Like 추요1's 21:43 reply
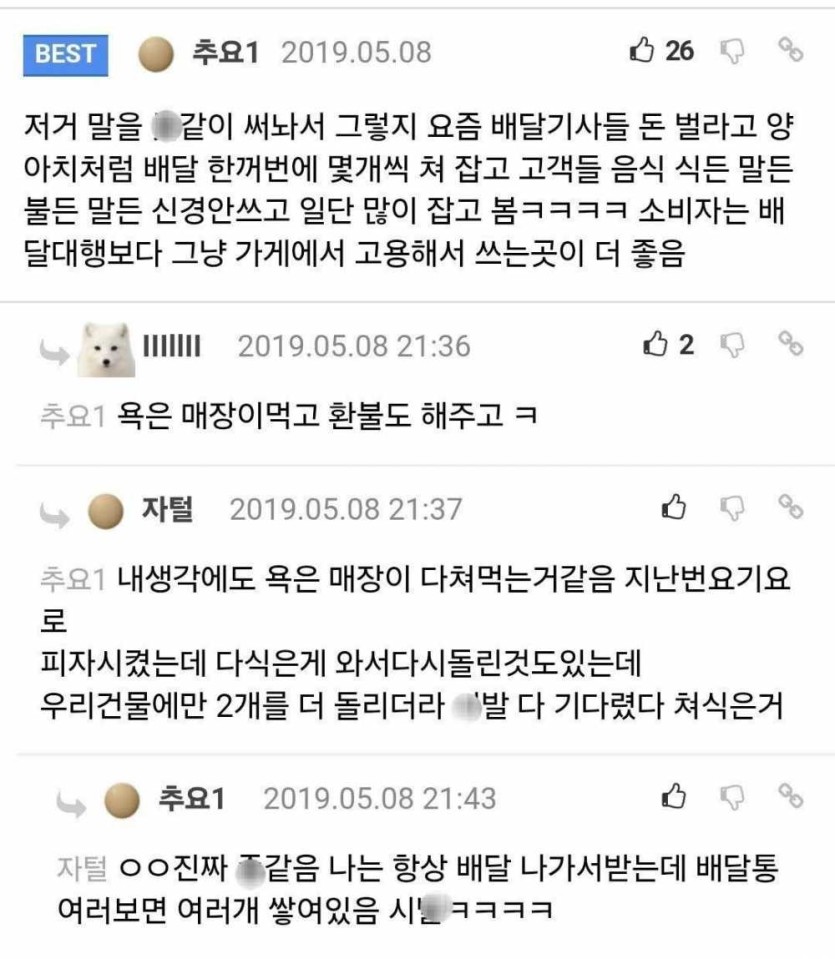This screenshot has width=835, height=959. [x=675, y=797]
